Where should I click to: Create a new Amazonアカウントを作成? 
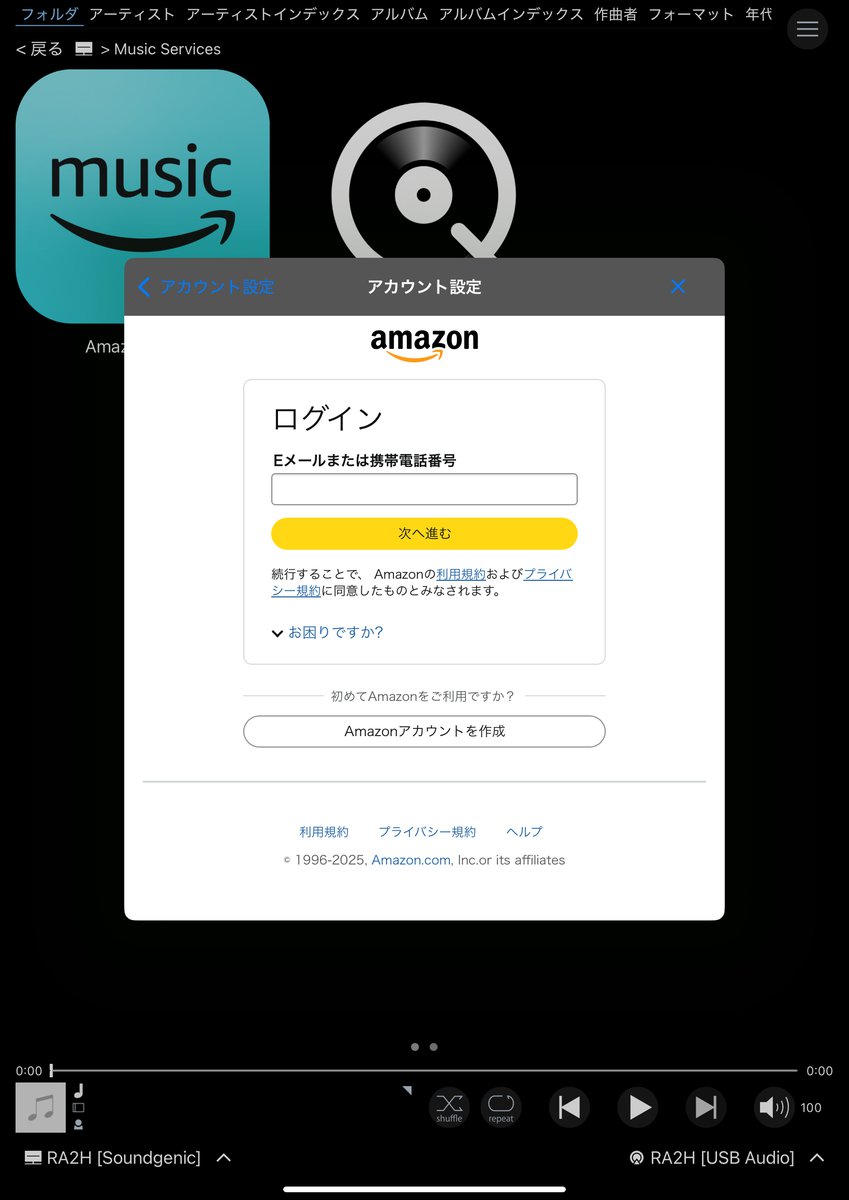[424, 731]
